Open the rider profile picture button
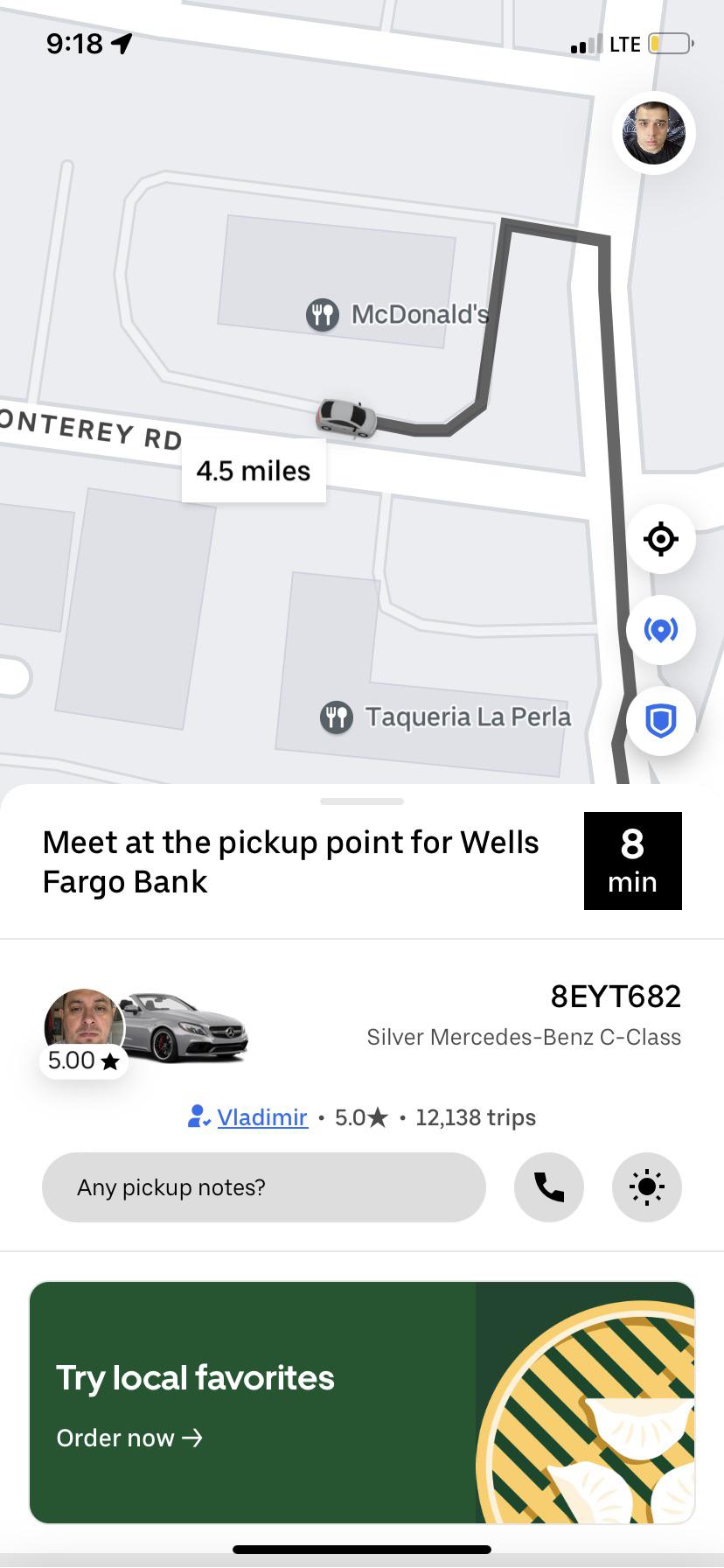Image resolution: width=724 pixels, height=1568 pixels. 653,133
